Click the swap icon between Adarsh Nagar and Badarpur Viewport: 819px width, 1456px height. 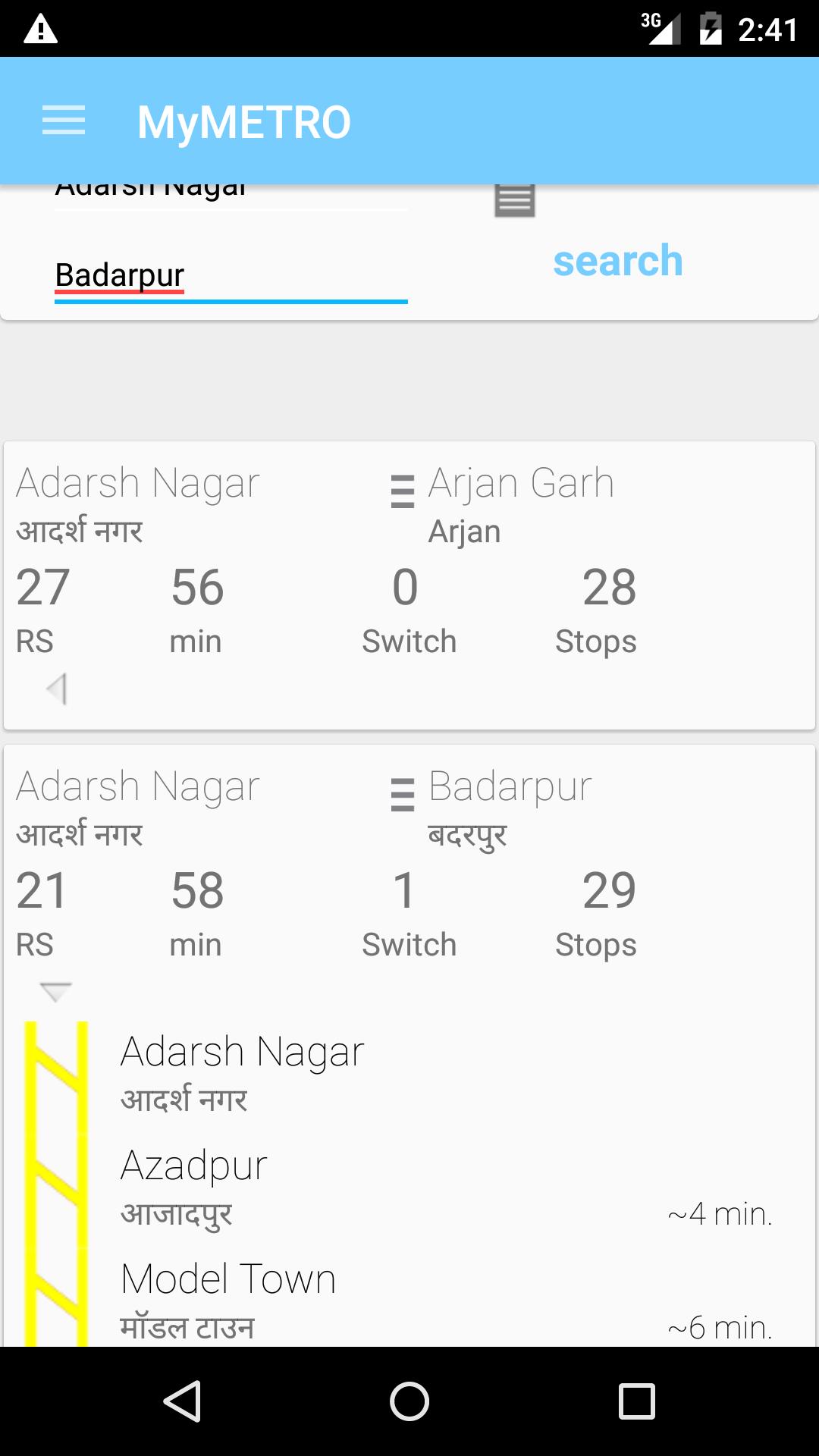[x=401, y=795]
